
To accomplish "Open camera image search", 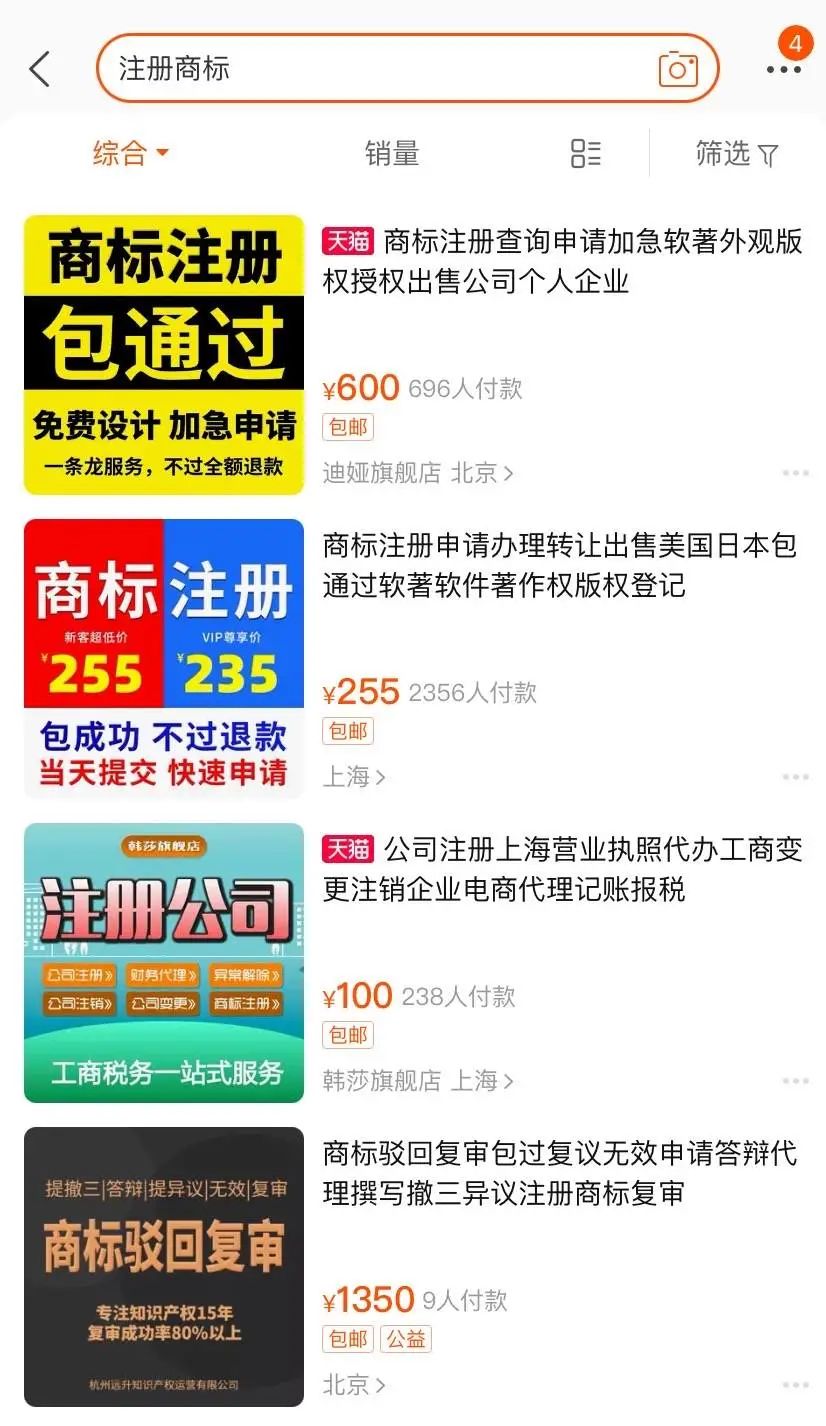I will 677,69.
